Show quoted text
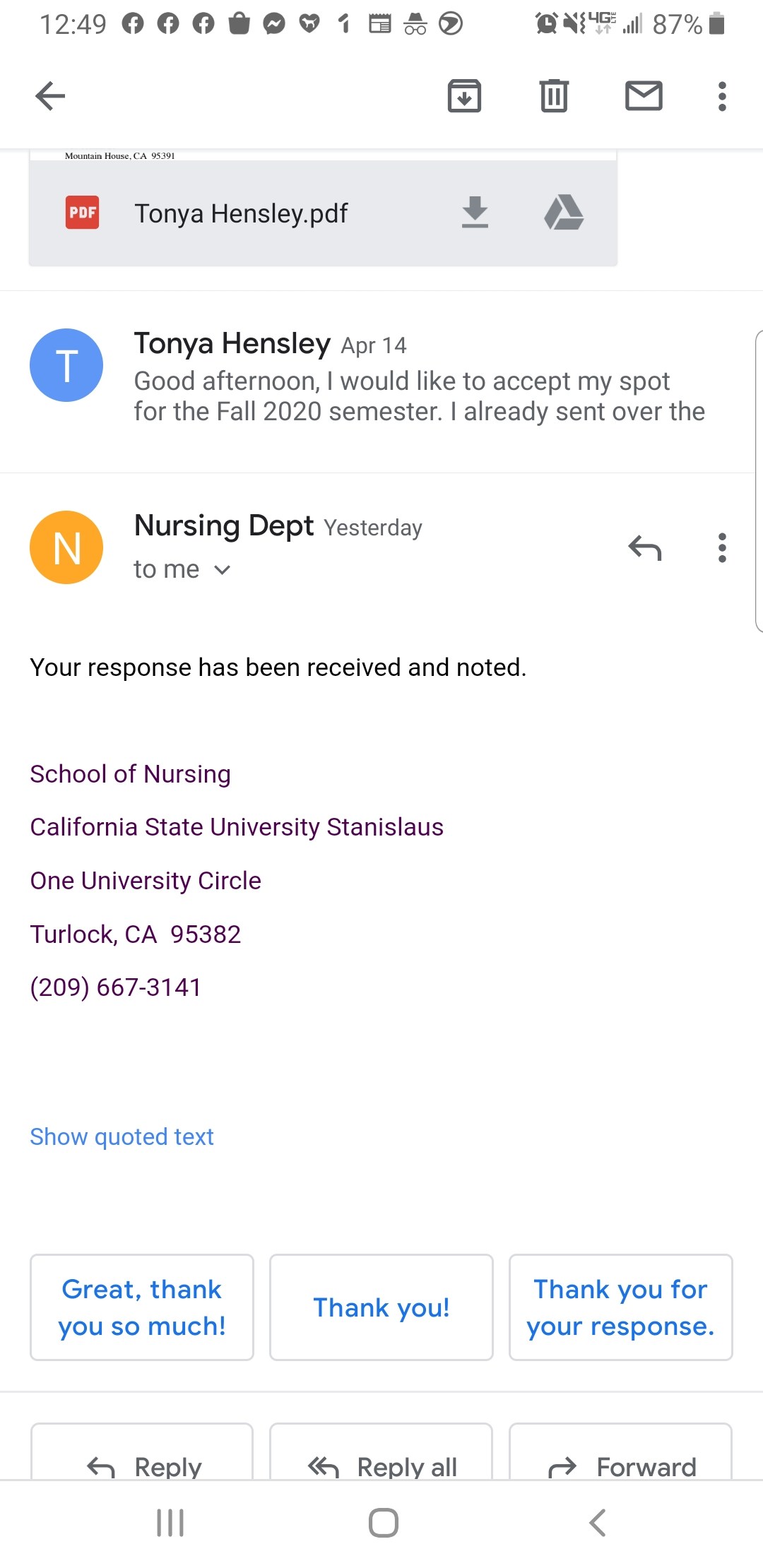The image size is (763, 1568). (122, 1136)
